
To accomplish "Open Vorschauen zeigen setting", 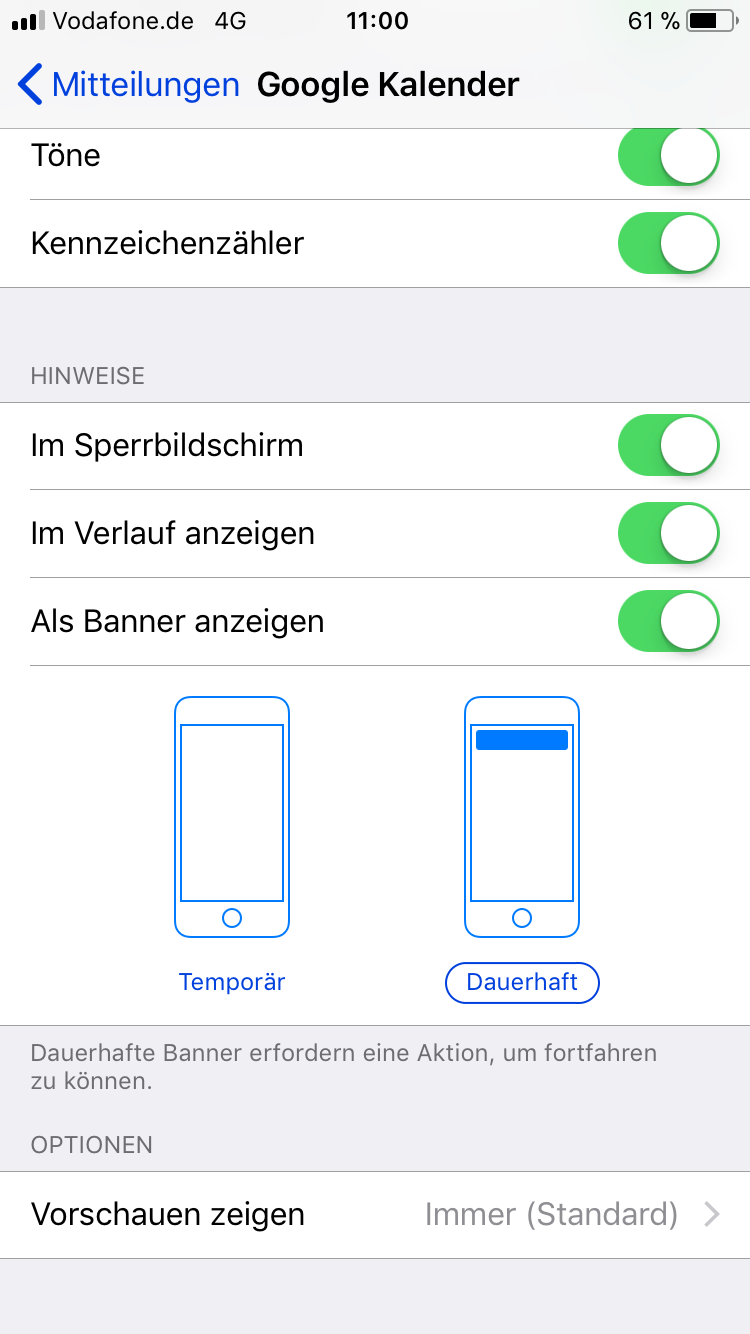I will (375, 1215).
